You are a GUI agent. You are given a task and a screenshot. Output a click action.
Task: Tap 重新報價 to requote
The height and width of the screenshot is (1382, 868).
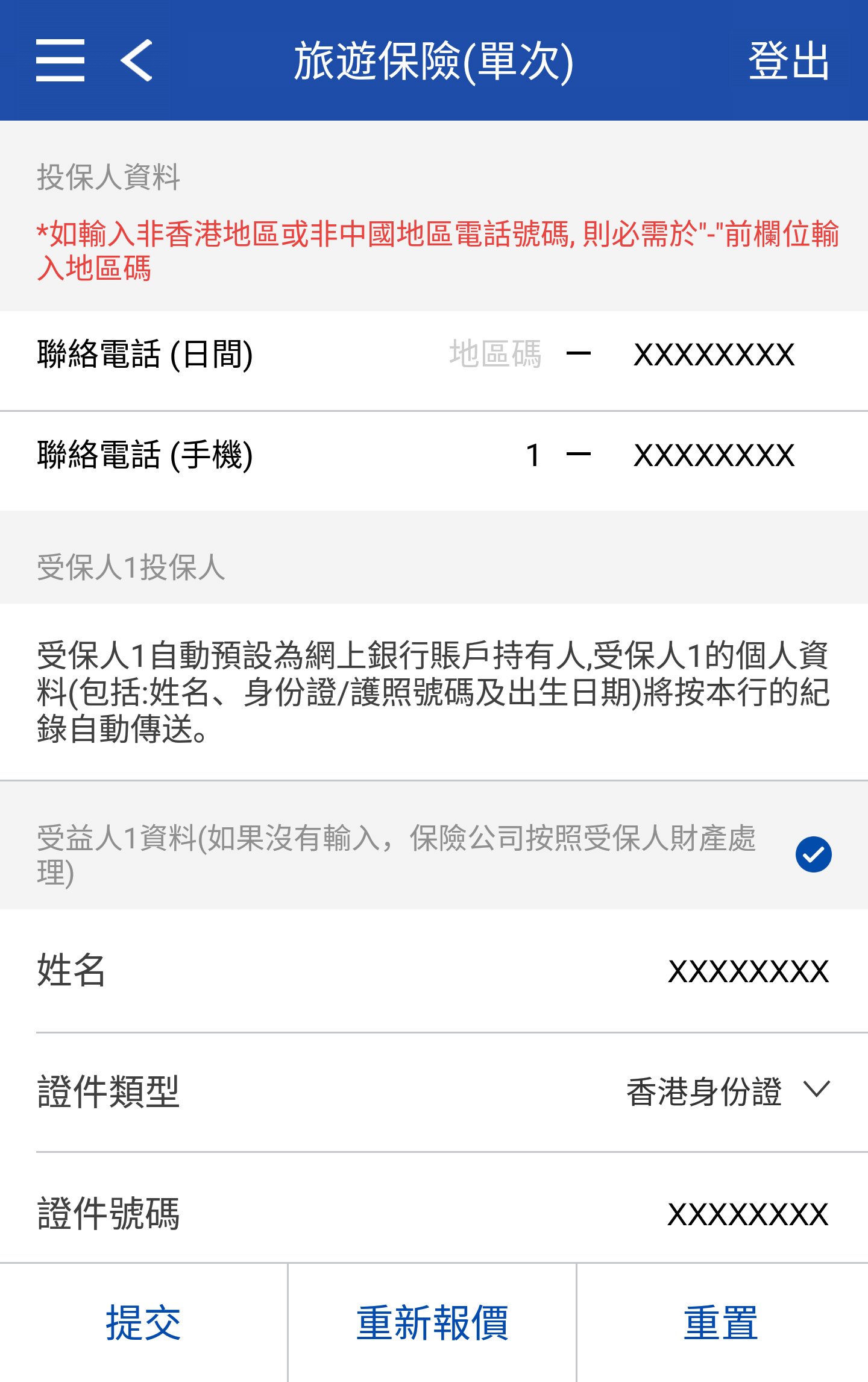[x=432, y=1323]
